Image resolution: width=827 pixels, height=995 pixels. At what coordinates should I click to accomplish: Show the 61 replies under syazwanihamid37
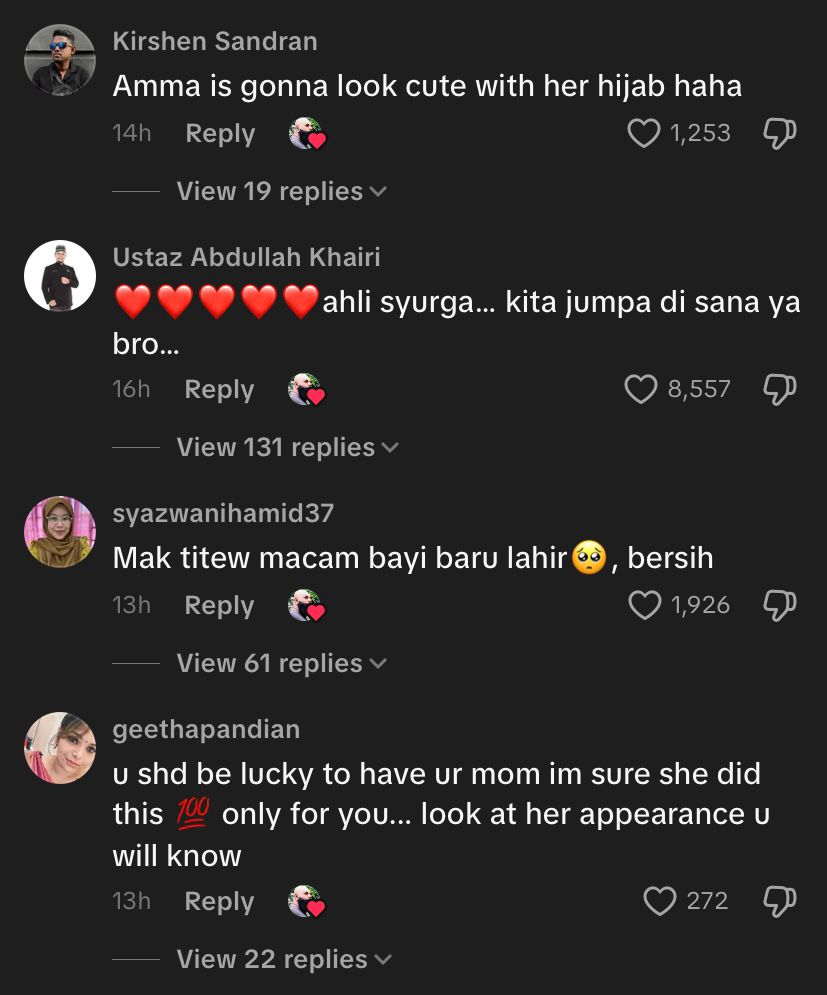point(282,663)
